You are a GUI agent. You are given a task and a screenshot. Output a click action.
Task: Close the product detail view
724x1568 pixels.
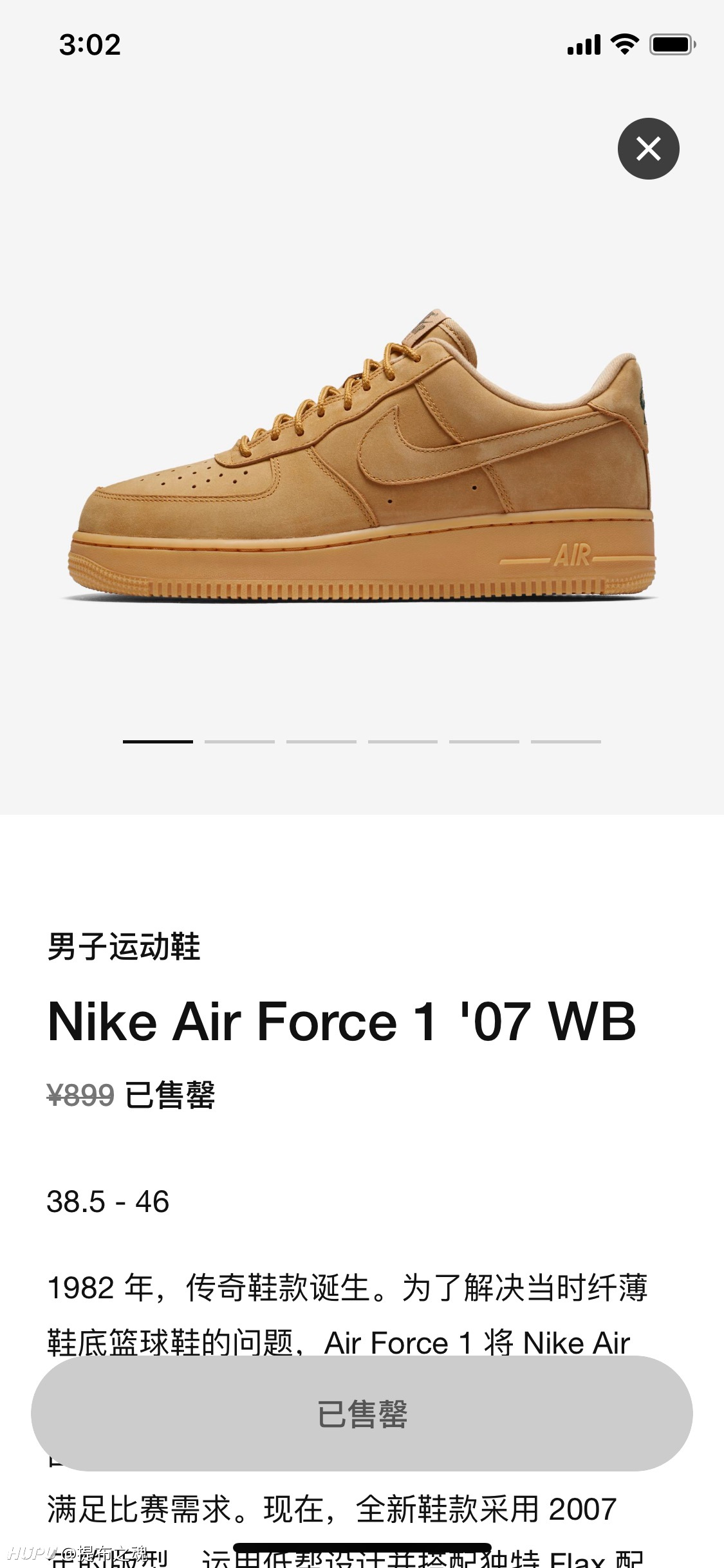coord(648,149)
